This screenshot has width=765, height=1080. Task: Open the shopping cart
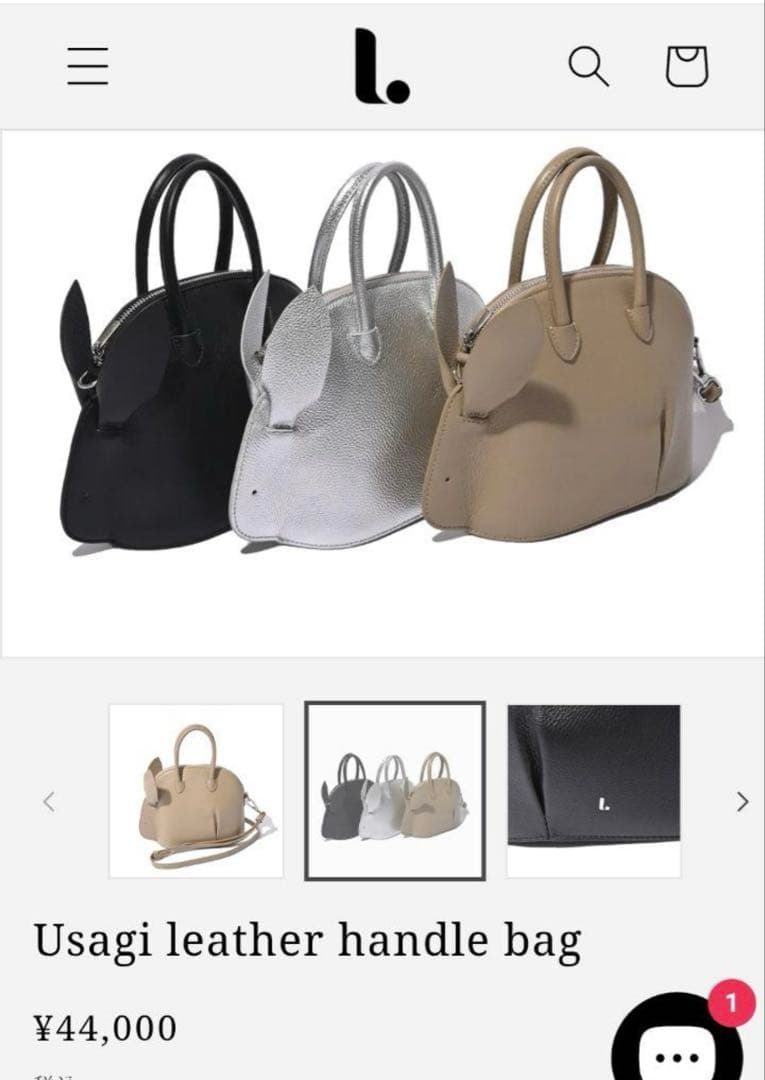(687, 67)
